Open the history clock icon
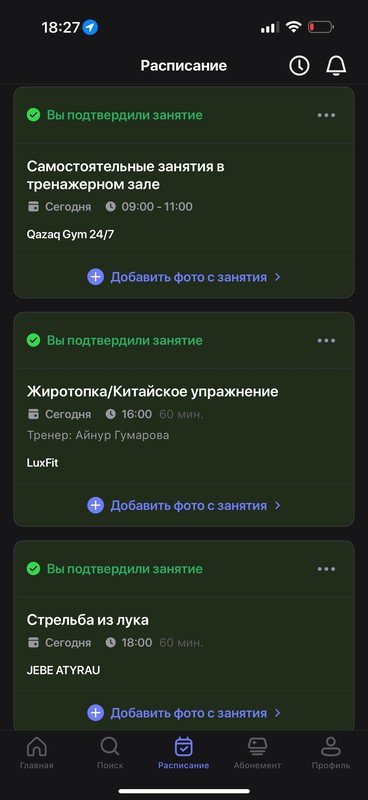The height and width of the screenshot is (800, 368). [x=299, y=66]
